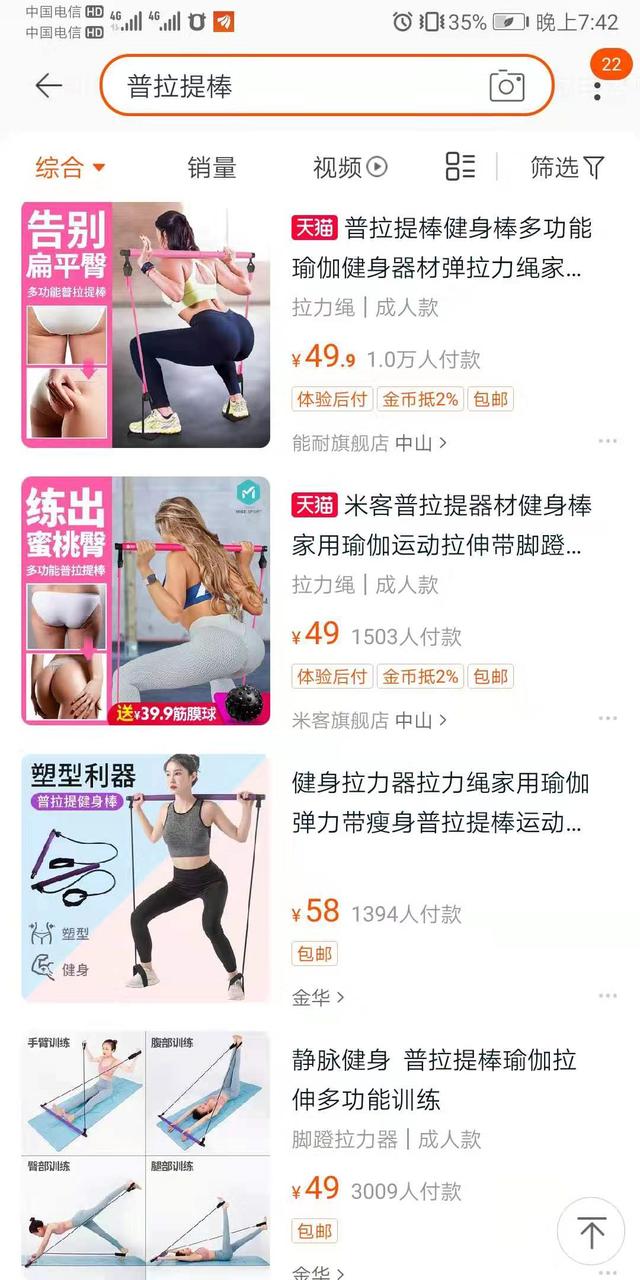Open the 健身拉力器拉力绳 product for ¥58
Screen dimensions: 640x1280
[440, 803]
